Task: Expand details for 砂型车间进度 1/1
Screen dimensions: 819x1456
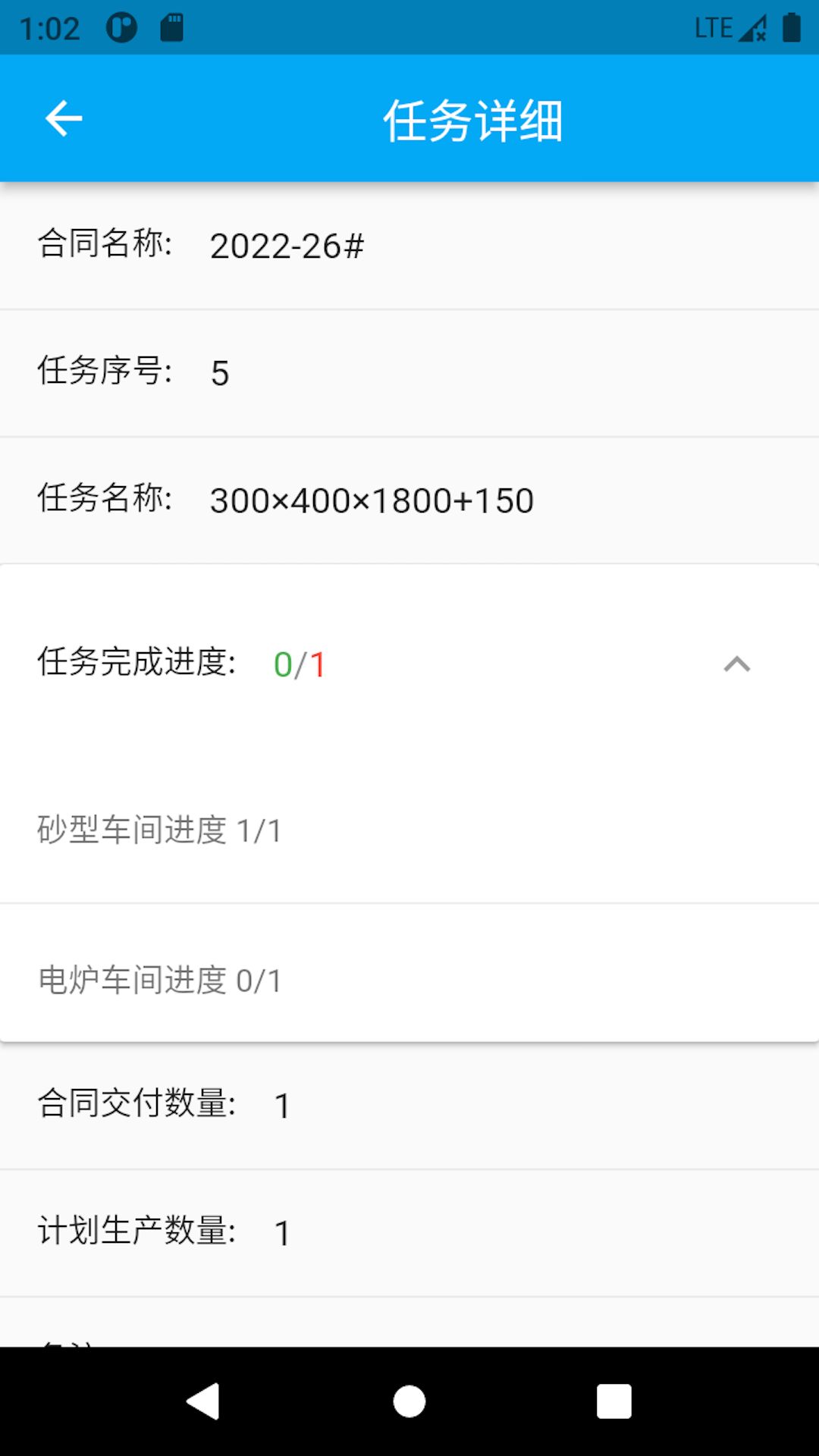Action: point(158,830)
